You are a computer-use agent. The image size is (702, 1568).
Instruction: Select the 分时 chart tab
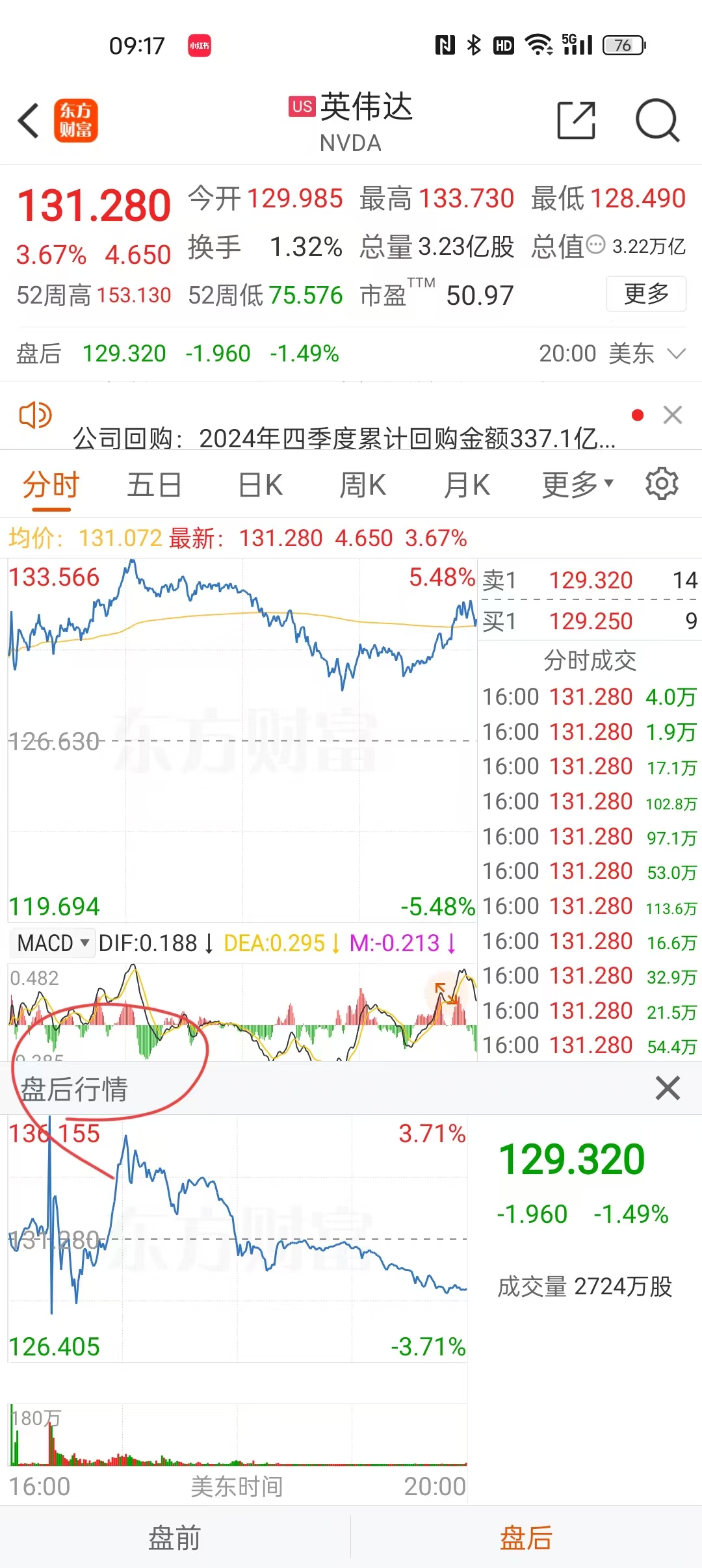coord(51,485)
